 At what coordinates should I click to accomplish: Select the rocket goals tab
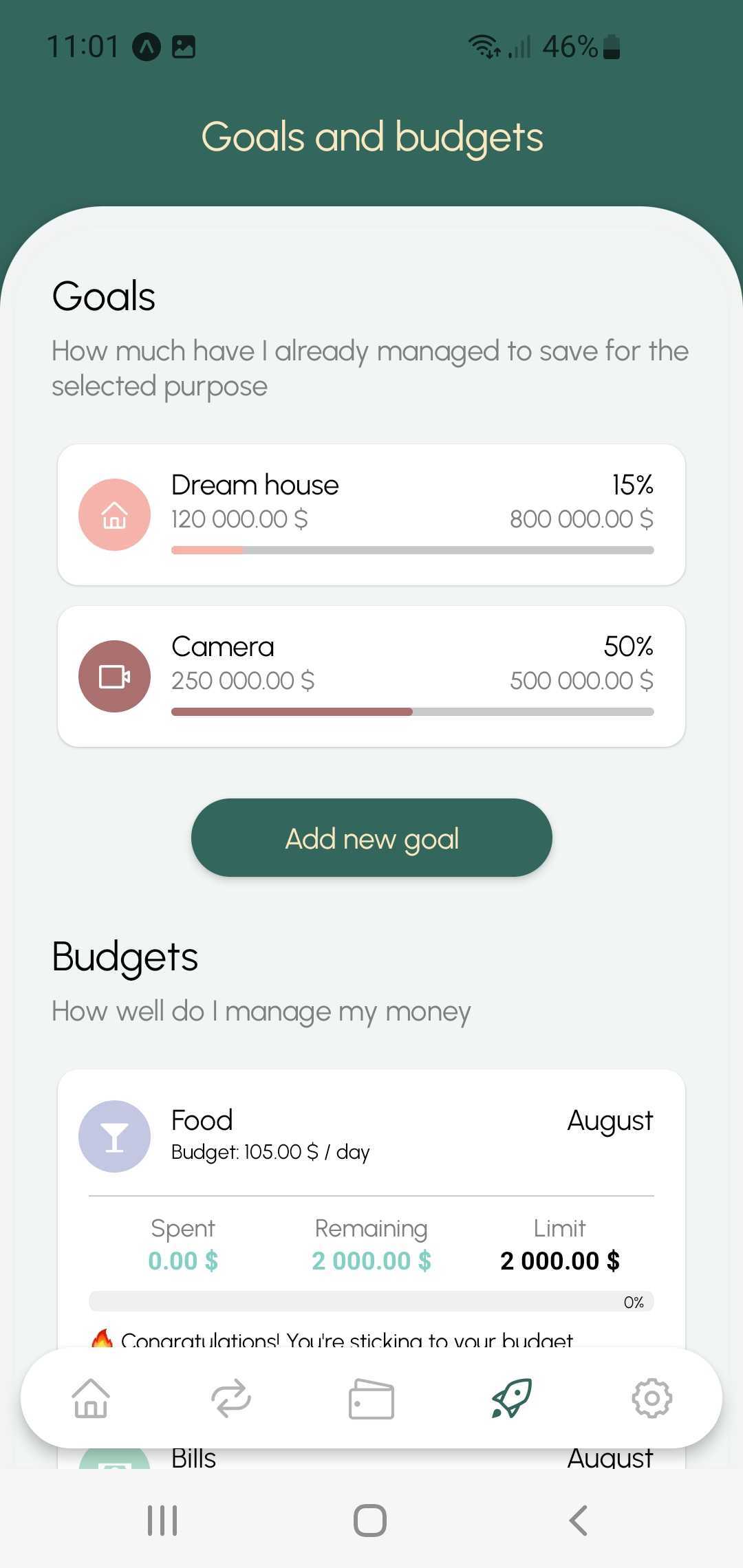(512, 1398)
